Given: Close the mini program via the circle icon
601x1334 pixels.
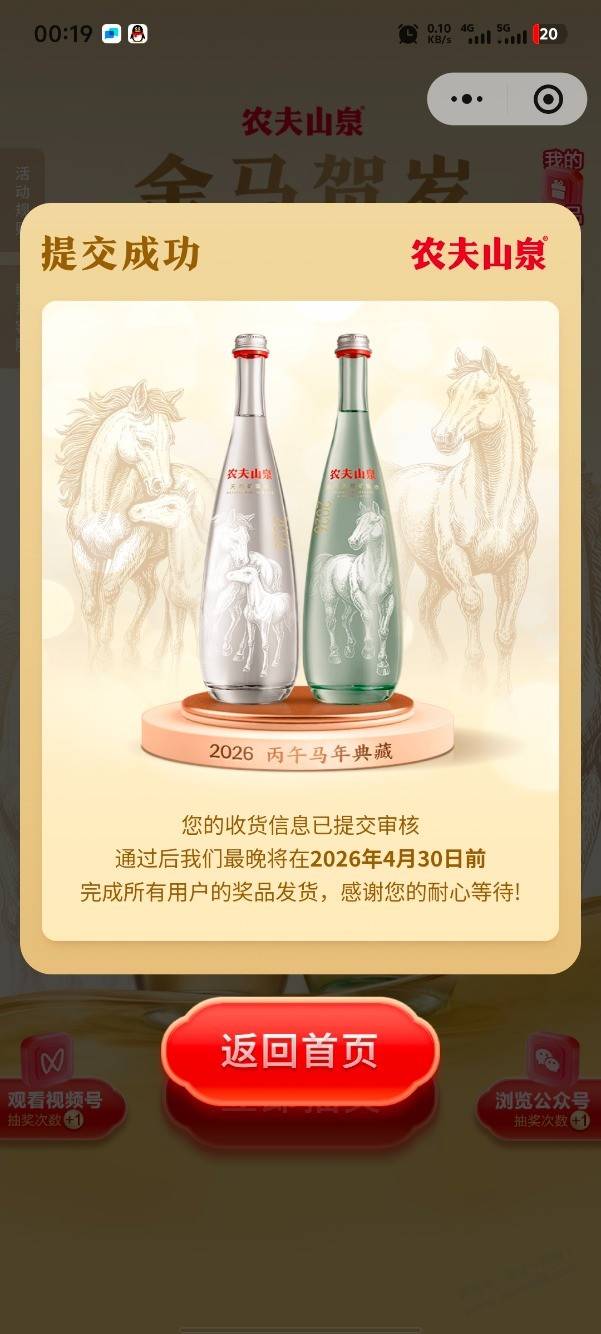Looking at the screenshot, I should point(548,99).
